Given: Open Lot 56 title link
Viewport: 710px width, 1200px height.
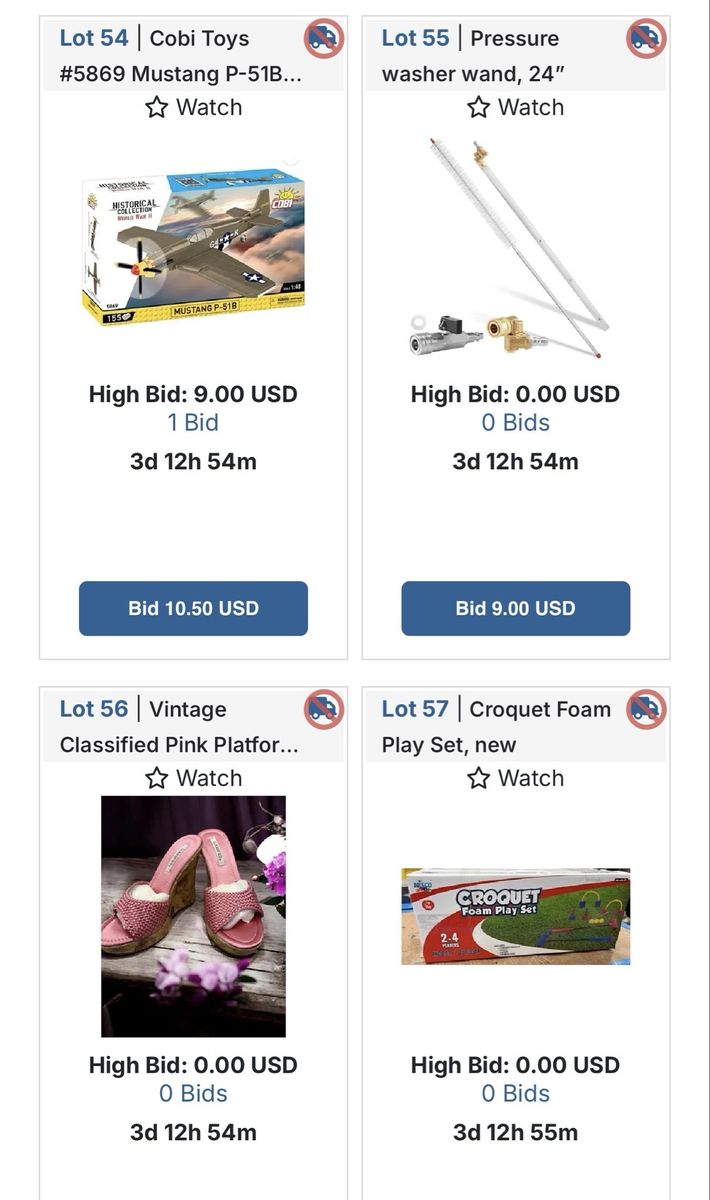Looking at the screenshot, I should pos(179,727).
